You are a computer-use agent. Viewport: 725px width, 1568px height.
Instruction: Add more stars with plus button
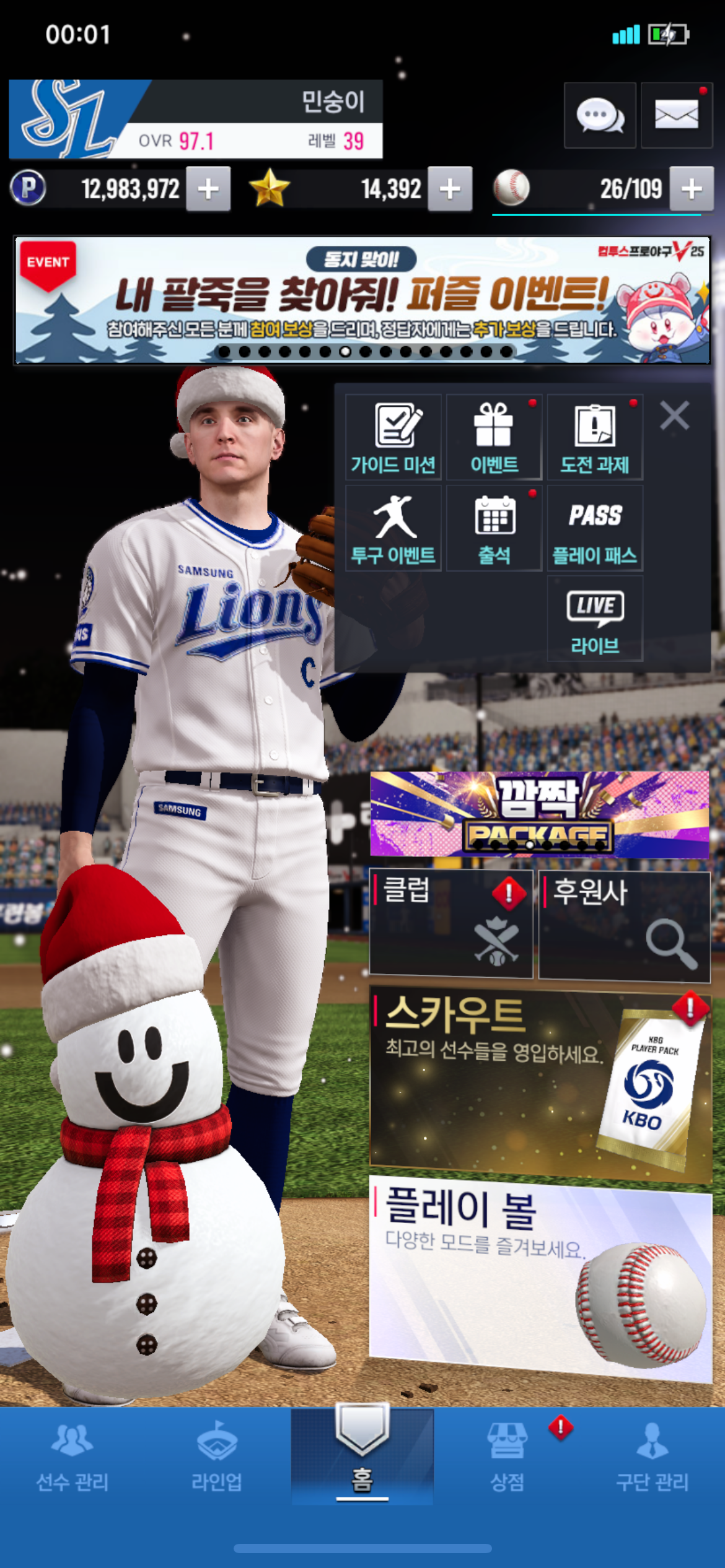pyautogui.click(x=450, y=189)
